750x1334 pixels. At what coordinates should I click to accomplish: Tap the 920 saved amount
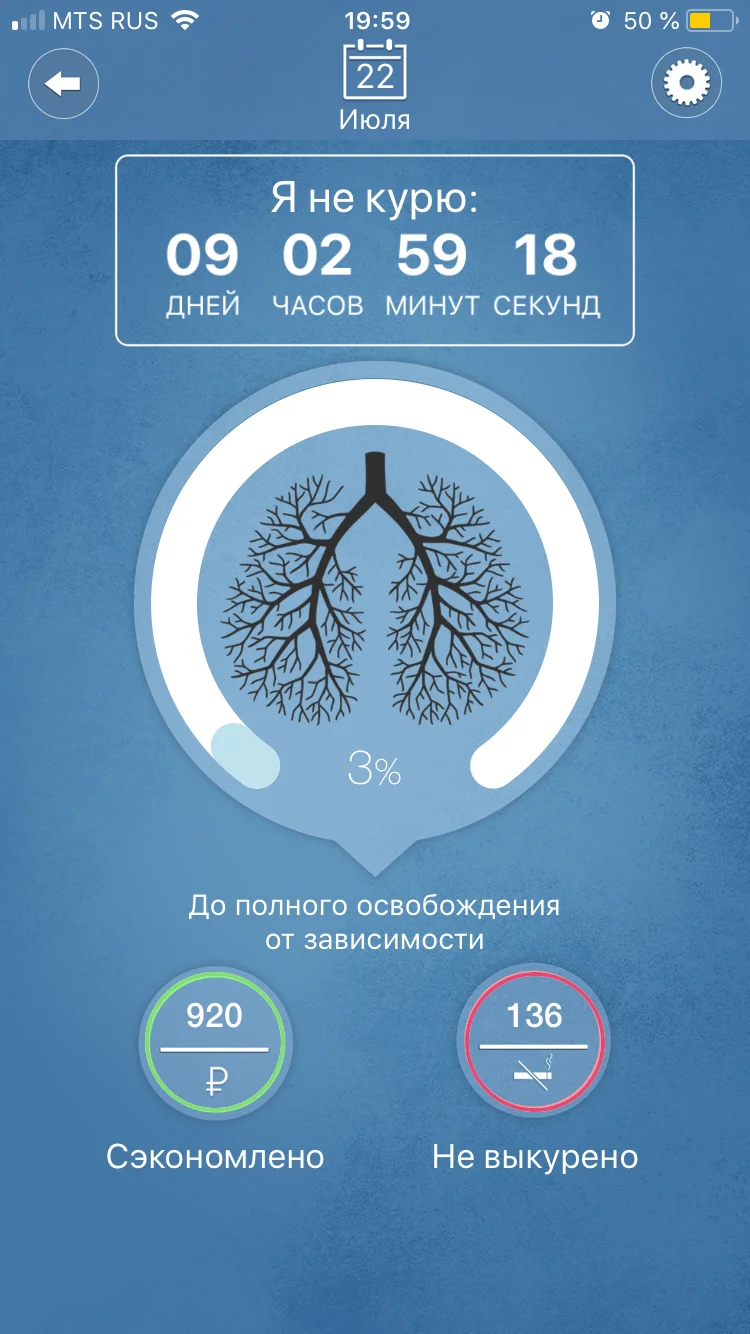pyautogui.click(x=215, y=1015)
